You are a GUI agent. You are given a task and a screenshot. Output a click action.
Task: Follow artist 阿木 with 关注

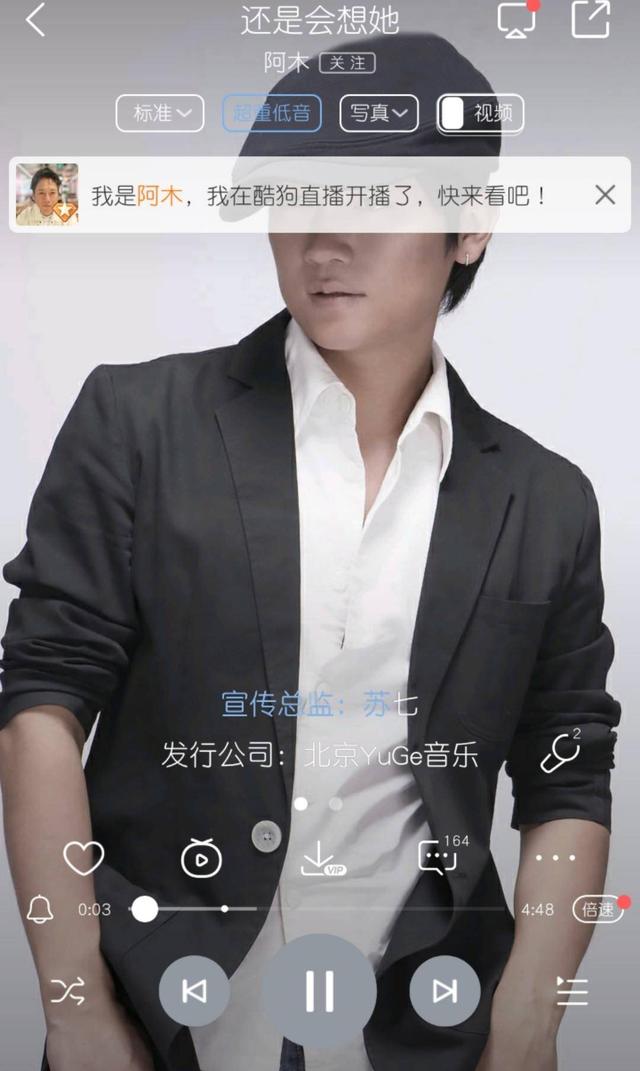[347, 62]
